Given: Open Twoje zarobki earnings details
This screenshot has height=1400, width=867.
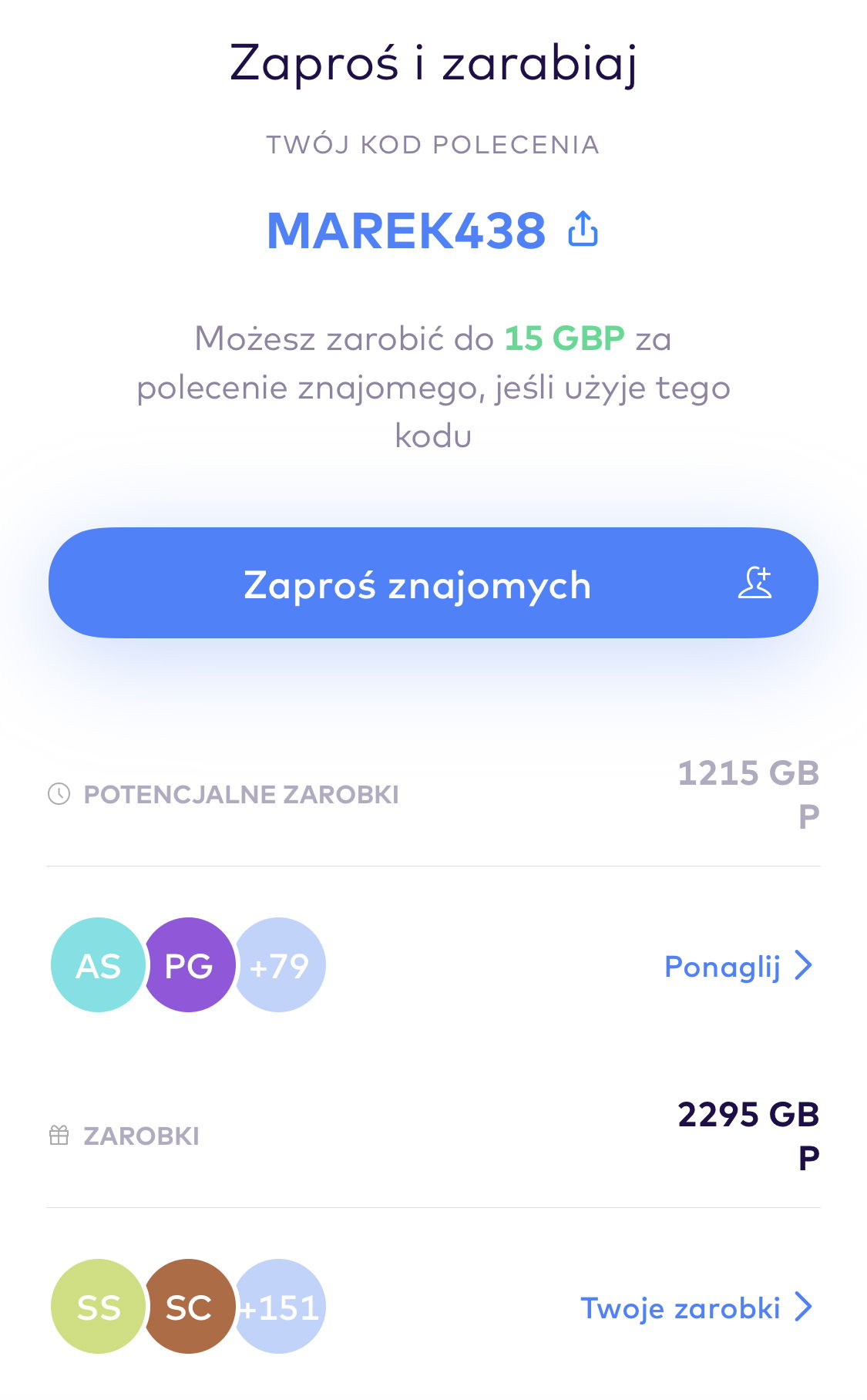Looking at the screenshot, I should coord(697,1307).
